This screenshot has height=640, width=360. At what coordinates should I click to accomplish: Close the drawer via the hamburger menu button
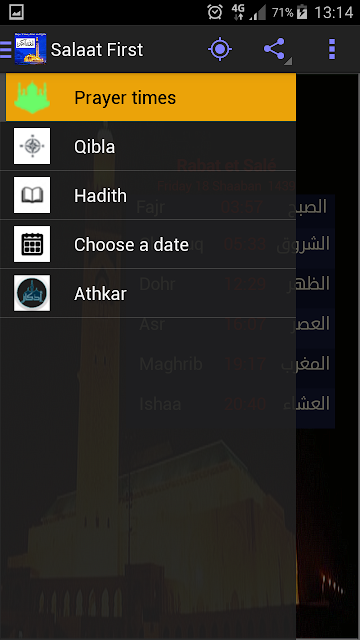[6, 49]
